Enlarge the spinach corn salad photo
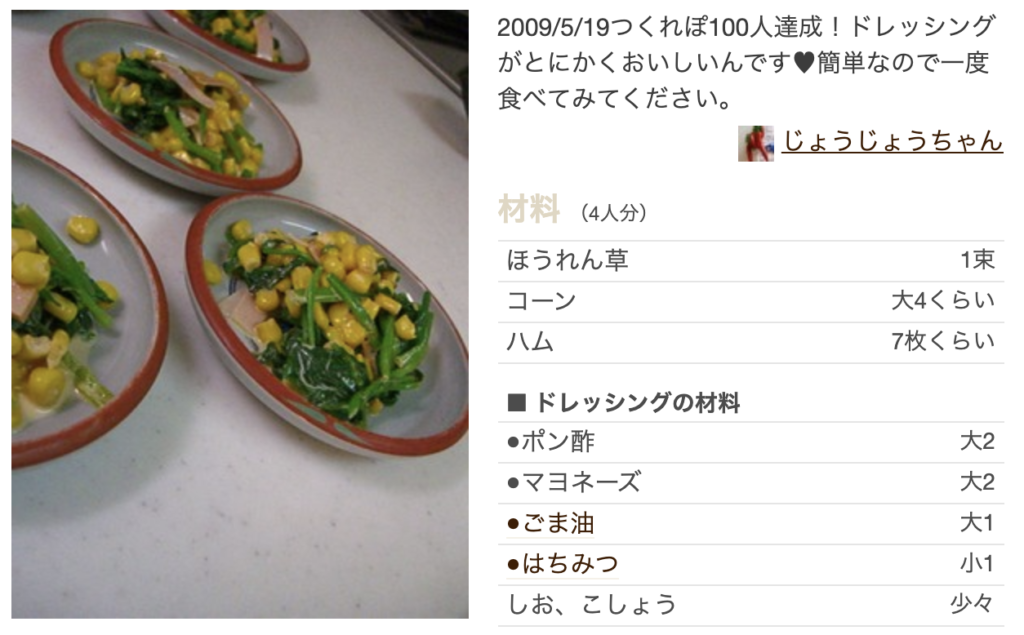 (x=240, y=314)
